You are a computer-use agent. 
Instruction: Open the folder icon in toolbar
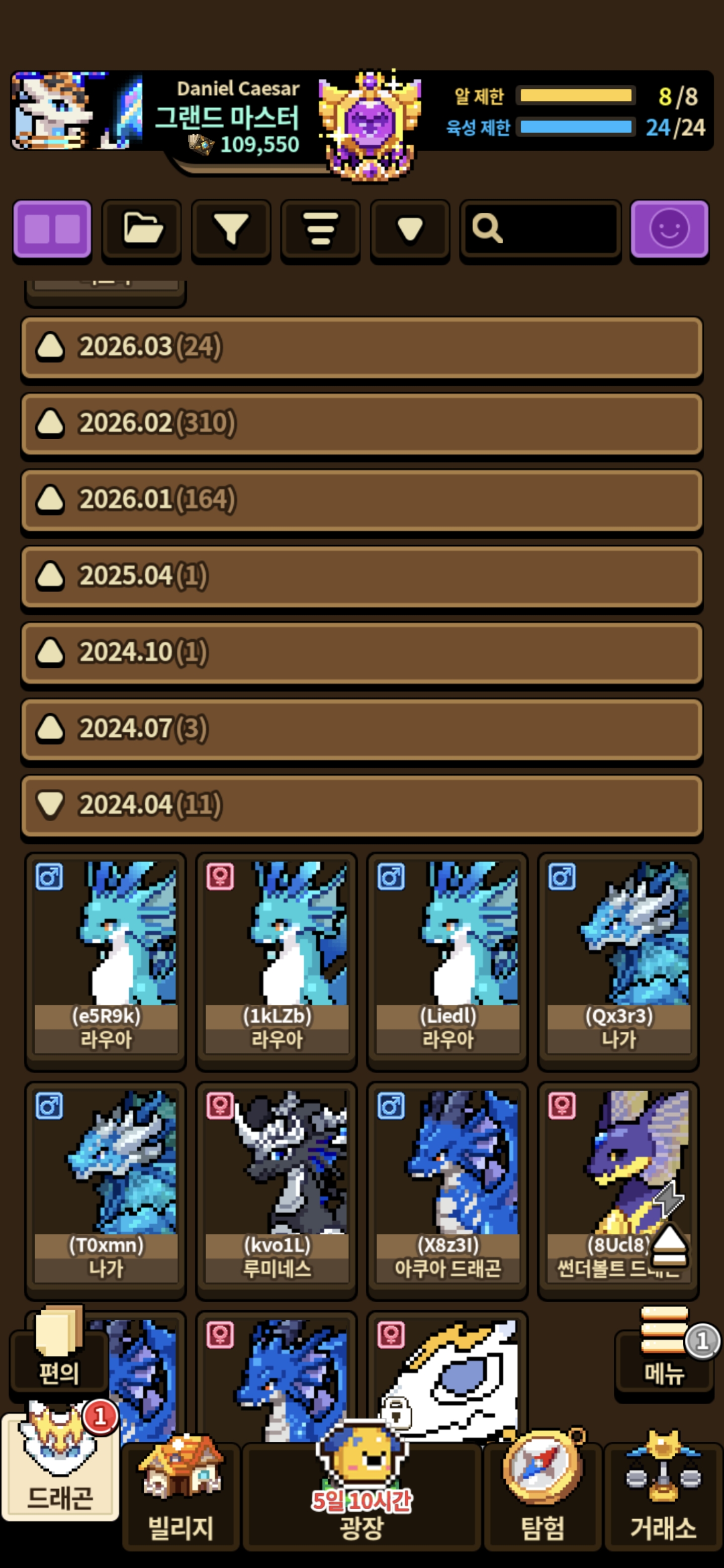click(x=142, y=230)
